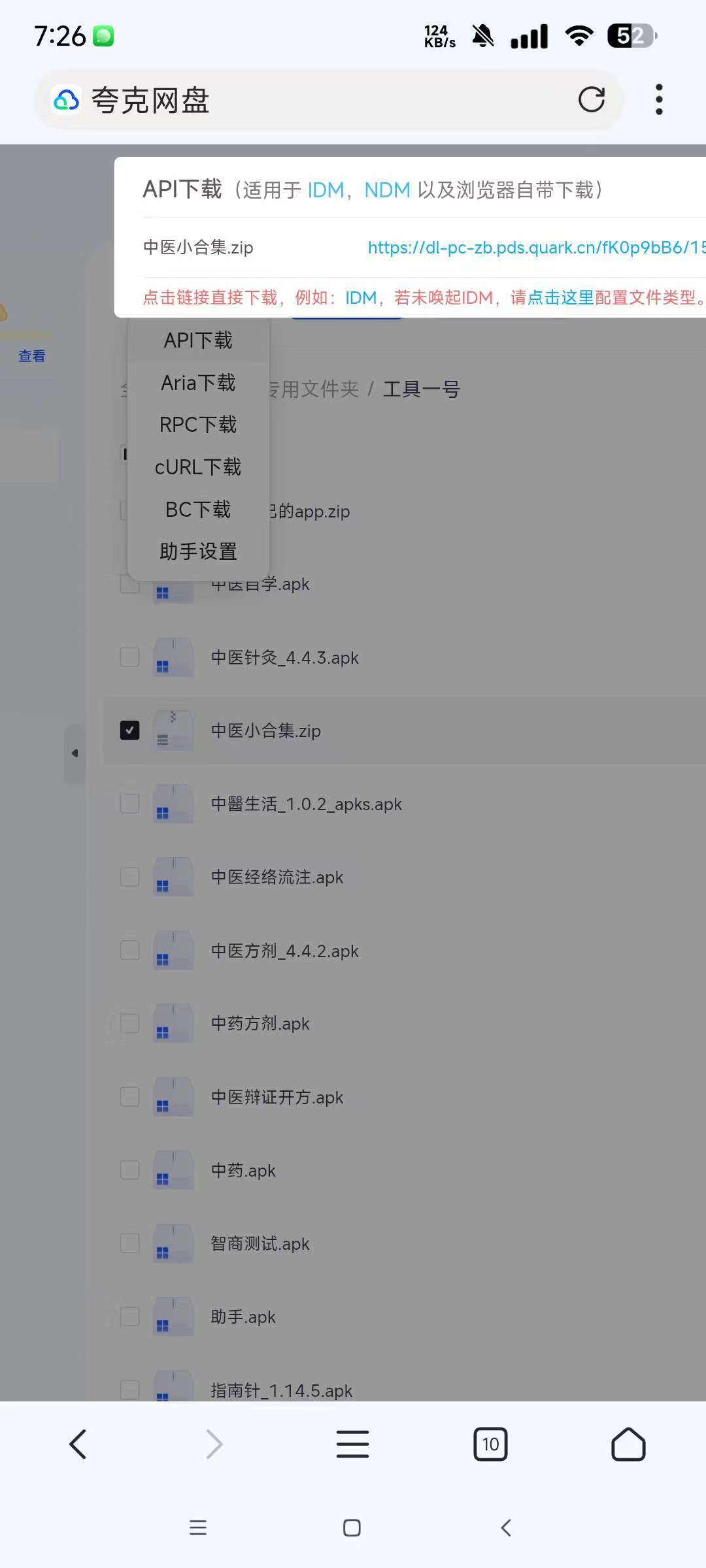Choose RPC下载 from the menu

[x=198, y=425]
